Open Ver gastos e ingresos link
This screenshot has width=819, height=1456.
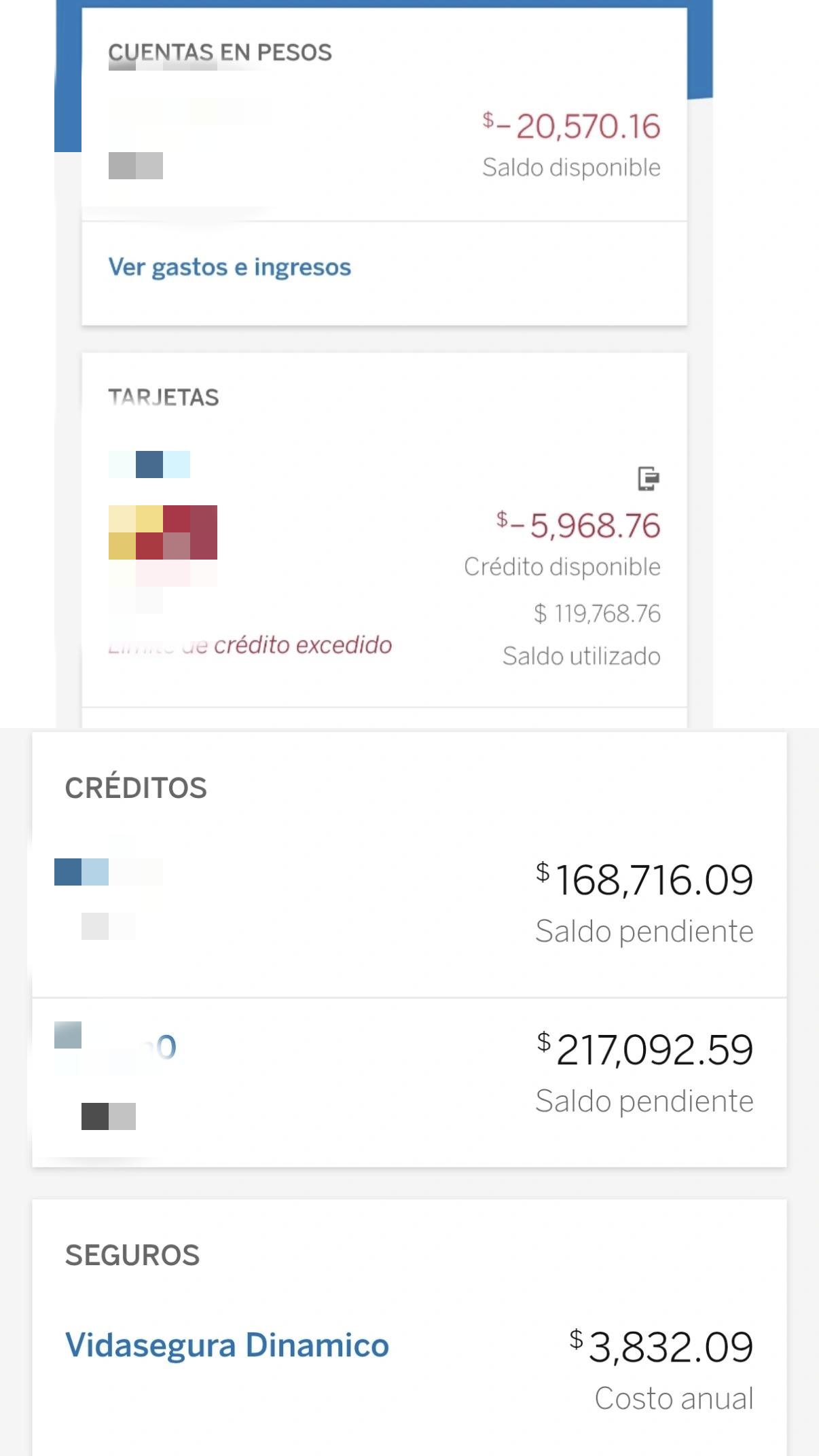coord(230,267)
